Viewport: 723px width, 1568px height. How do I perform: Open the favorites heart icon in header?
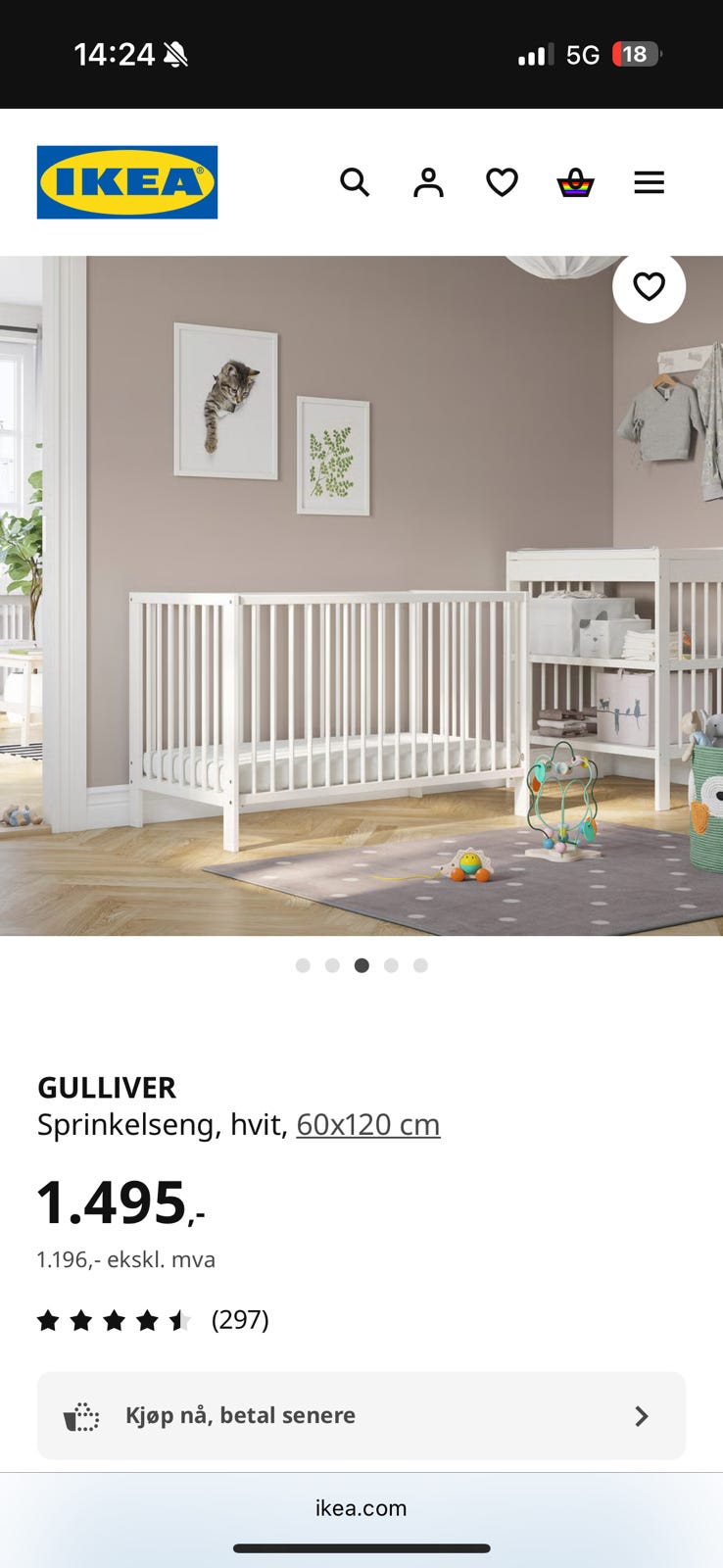502,182
